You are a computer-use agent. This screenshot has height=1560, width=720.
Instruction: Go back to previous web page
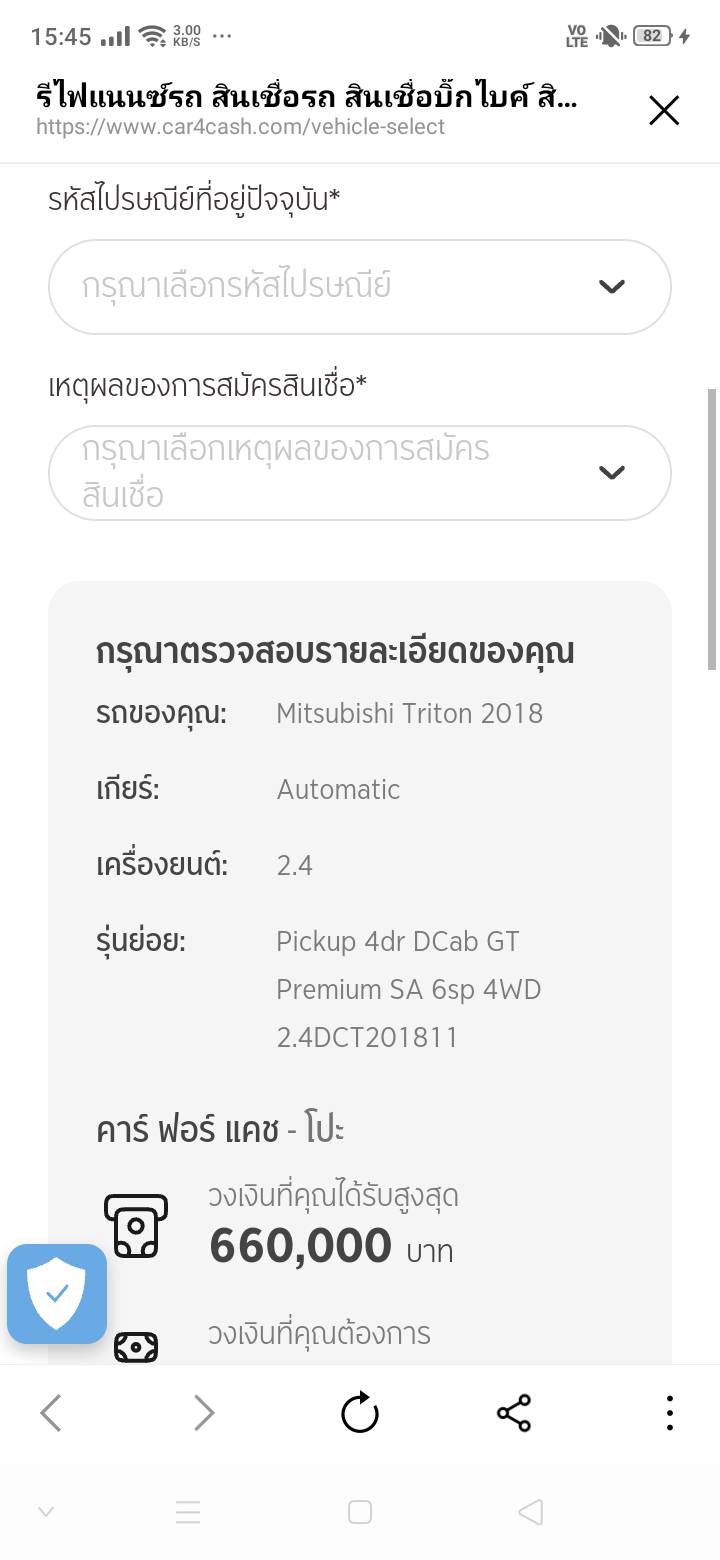point(51,1413)
